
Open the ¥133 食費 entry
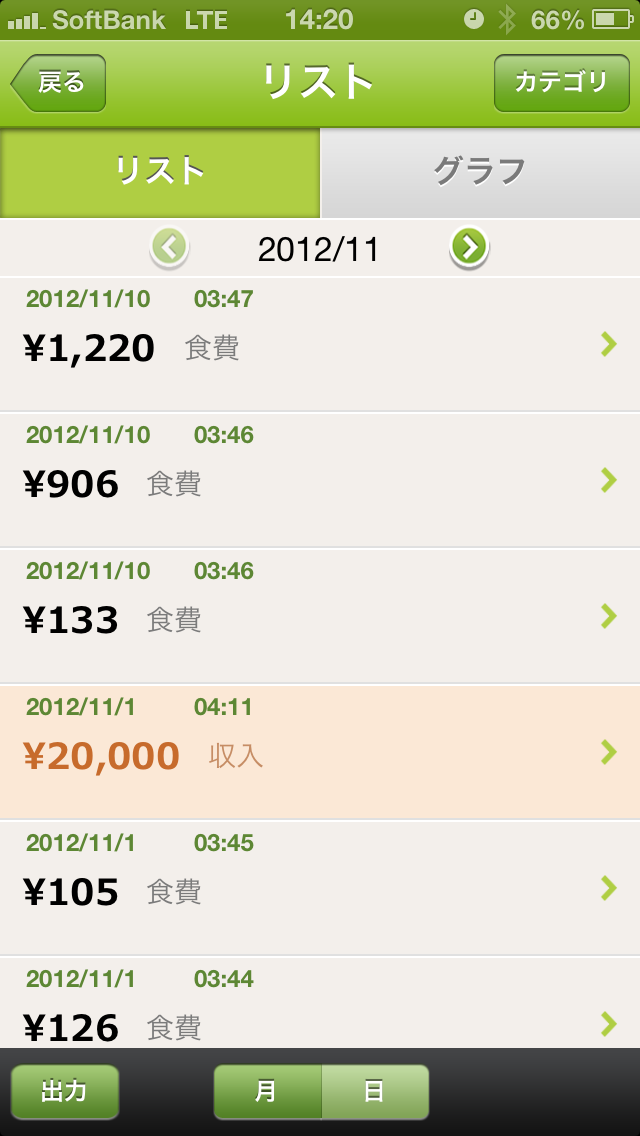(x=320, y=616)
